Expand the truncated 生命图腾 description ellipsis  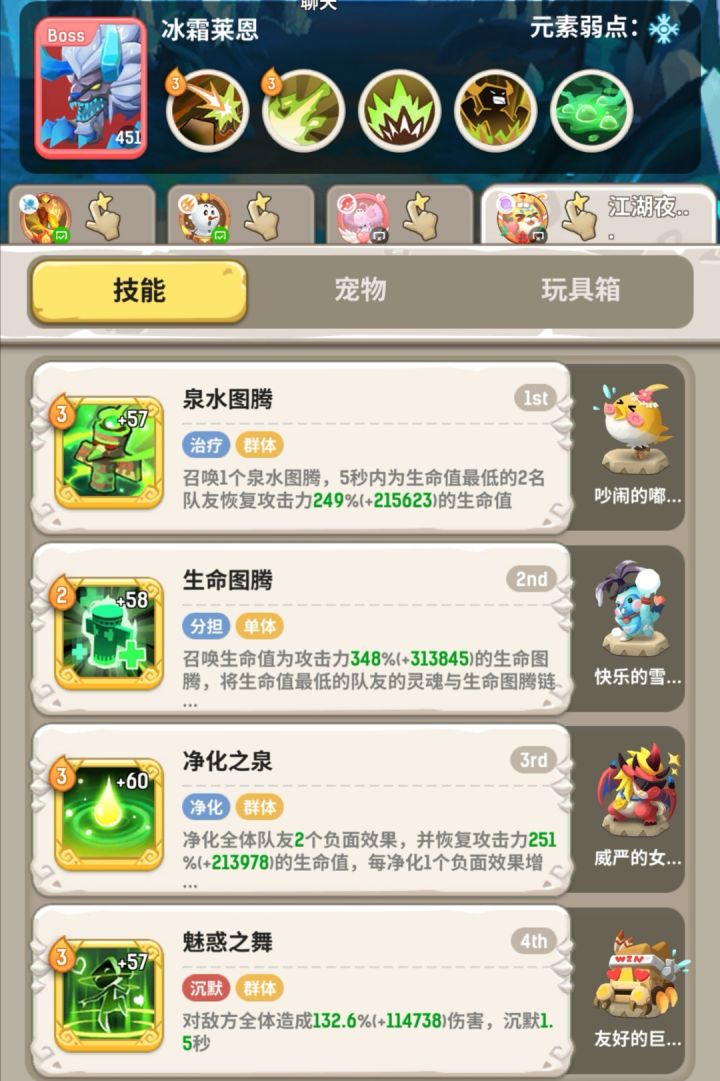189,702
